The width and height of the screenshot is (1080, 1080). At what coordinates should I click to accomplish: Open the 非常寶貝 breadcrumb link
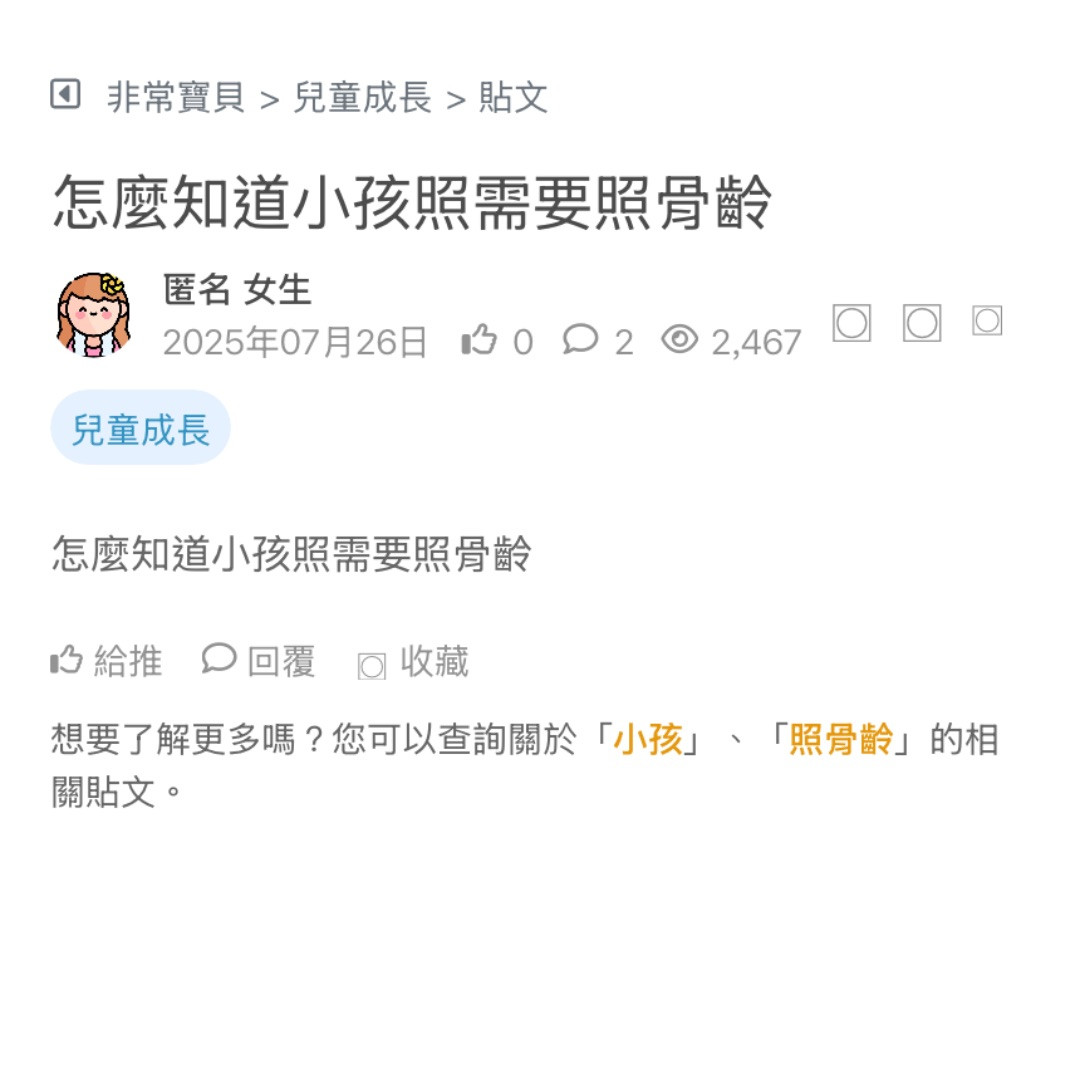click(176, 98)
